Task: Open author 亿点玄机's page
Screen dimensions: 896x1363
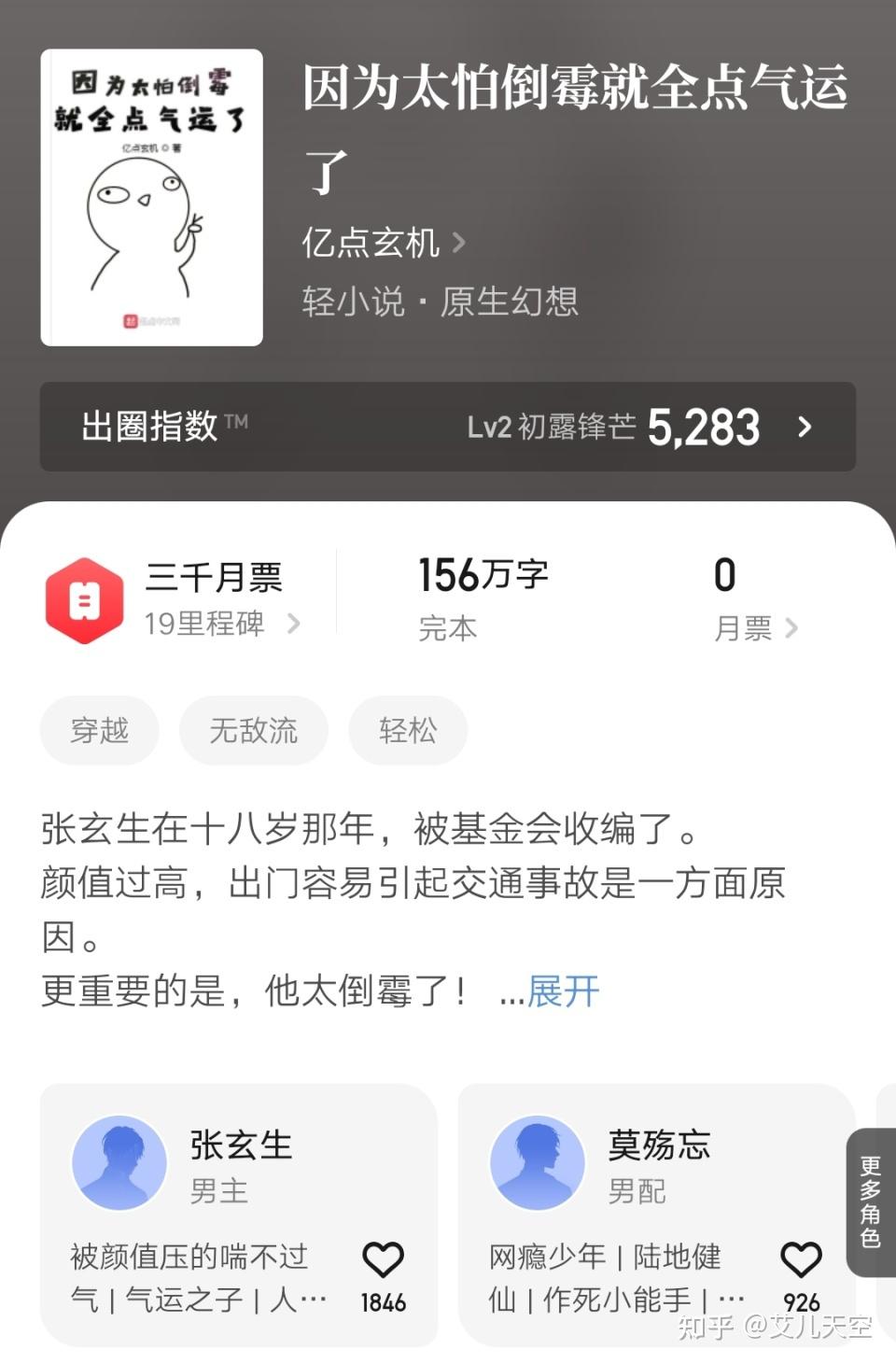Action: (x=383, y=244)
